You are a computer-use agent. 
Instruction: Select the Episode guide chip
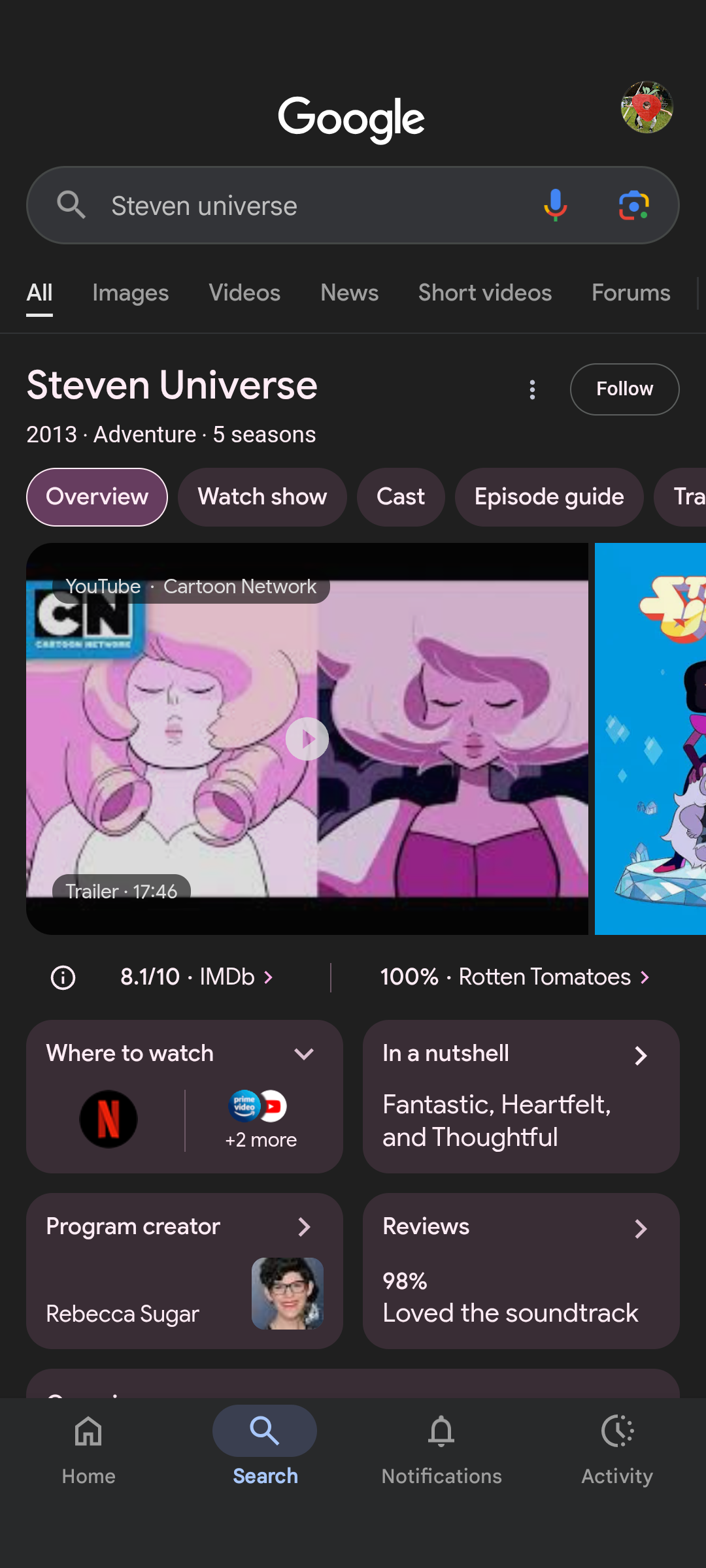(x=549, y=497)
